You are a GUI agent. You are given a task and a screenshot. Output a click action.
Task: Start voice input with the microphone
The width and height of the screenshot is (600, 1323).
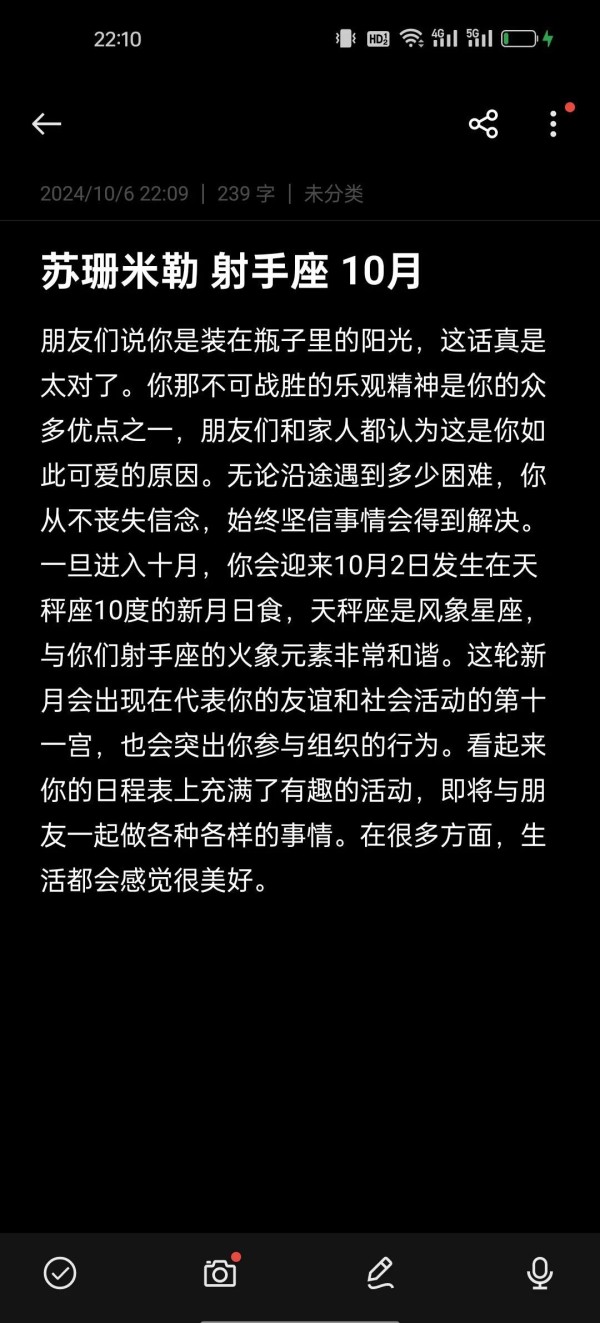click(540, 1273)
